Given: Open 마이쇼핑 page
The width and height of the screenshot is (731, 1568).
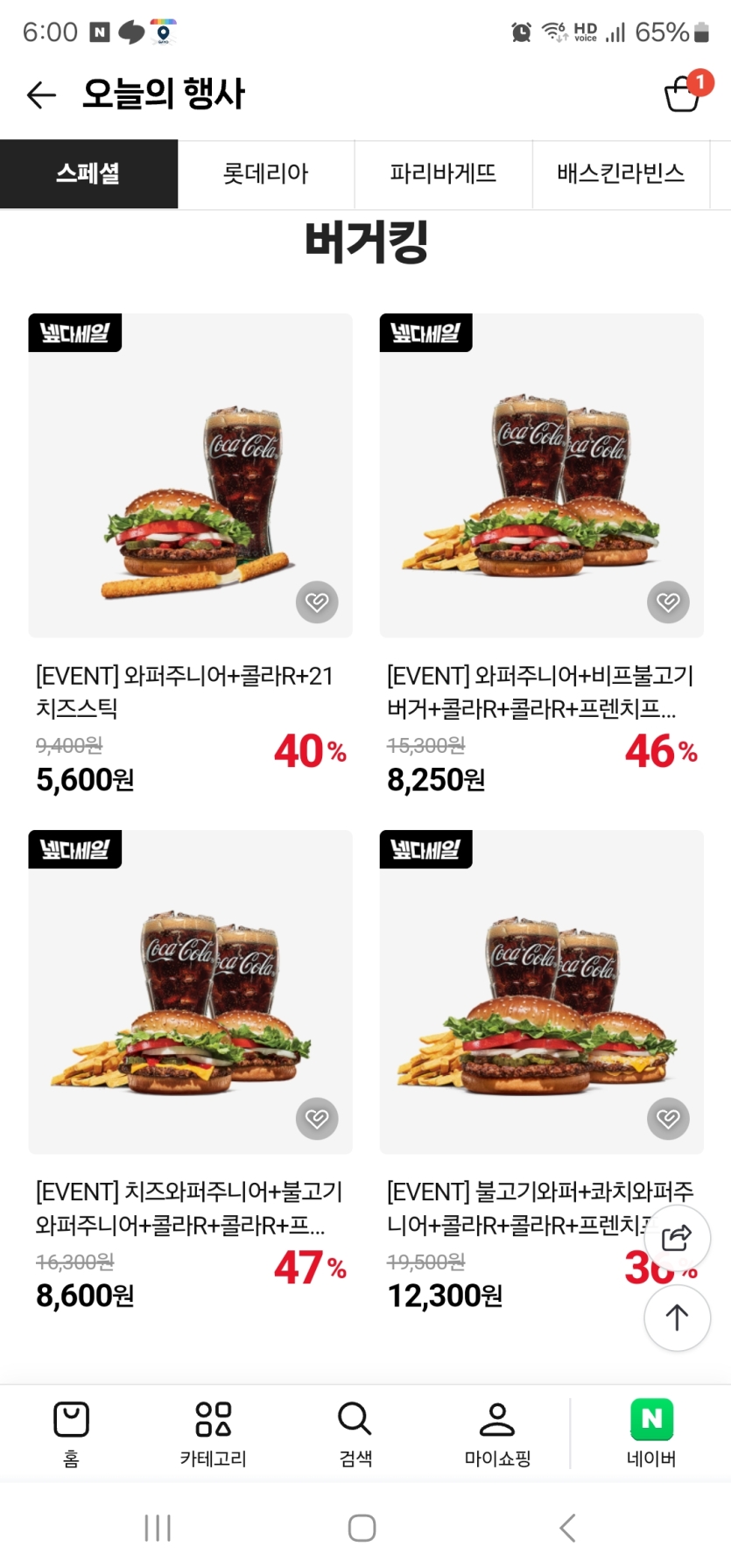Looking at the screenshot, I should pos(497,1433).
